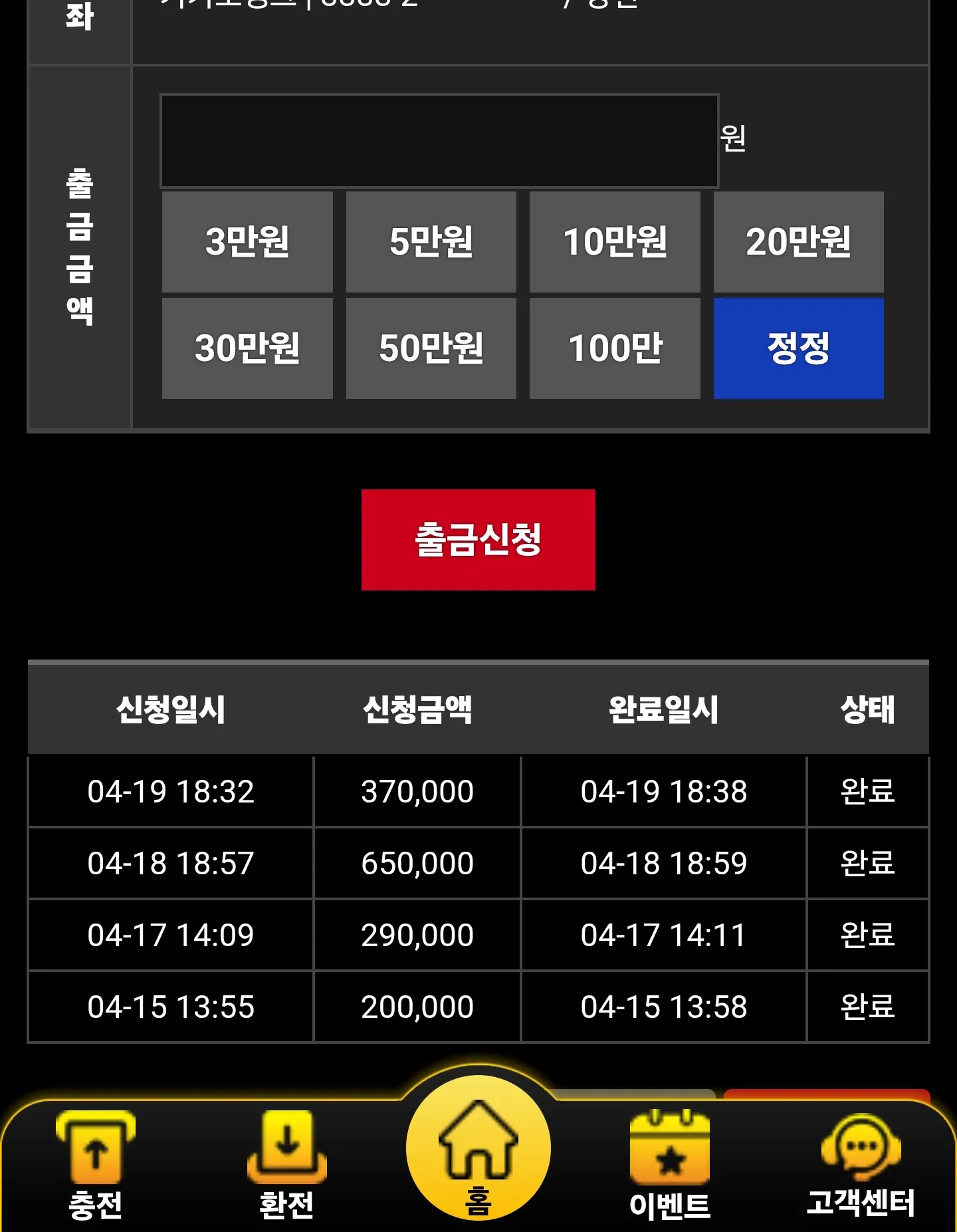957x1232 pixels.
Task: Select the 3만원 amount button
Action: 247,242
